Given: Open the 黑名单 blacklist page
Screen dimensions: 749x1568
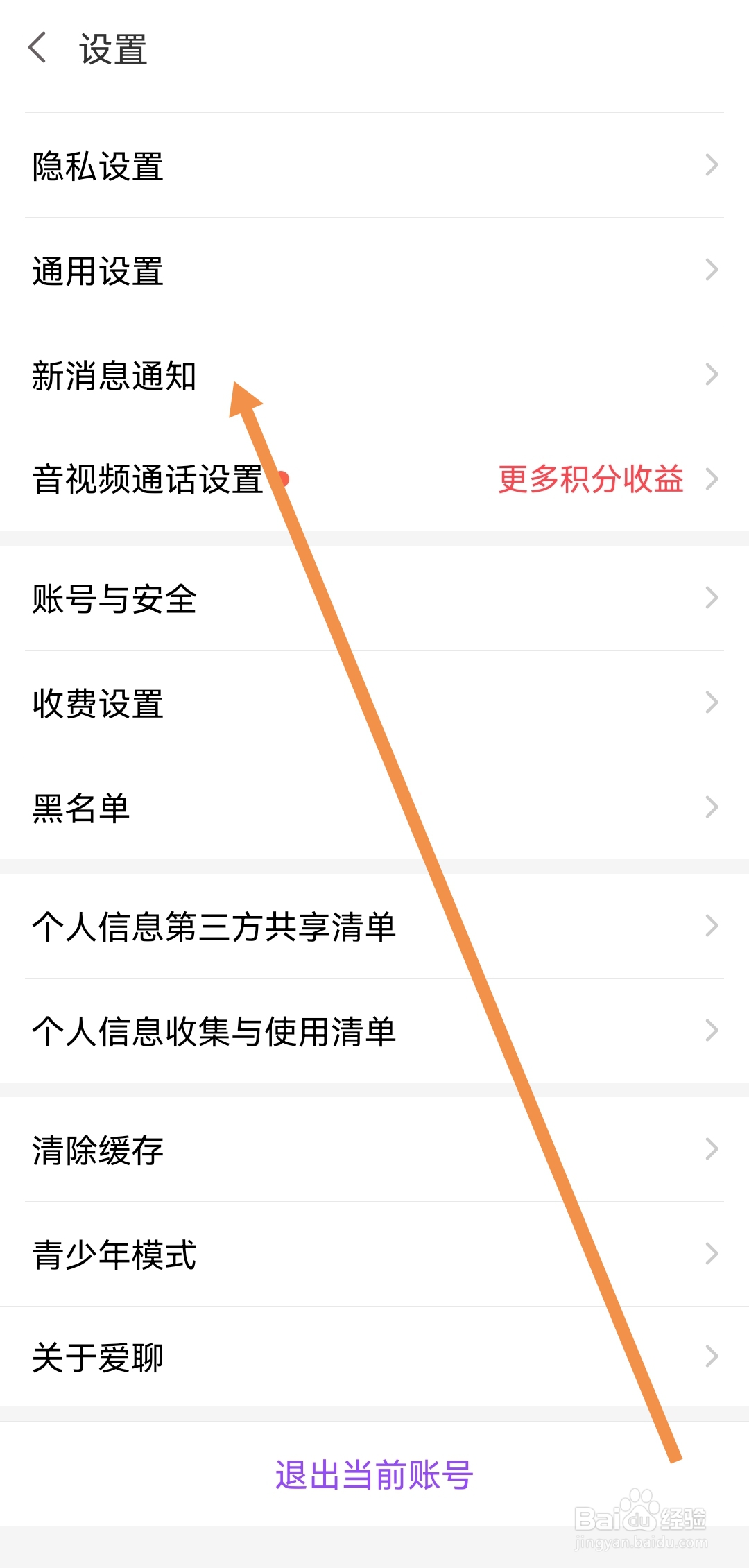Looking at the screenshot, I should pos(81,807).
